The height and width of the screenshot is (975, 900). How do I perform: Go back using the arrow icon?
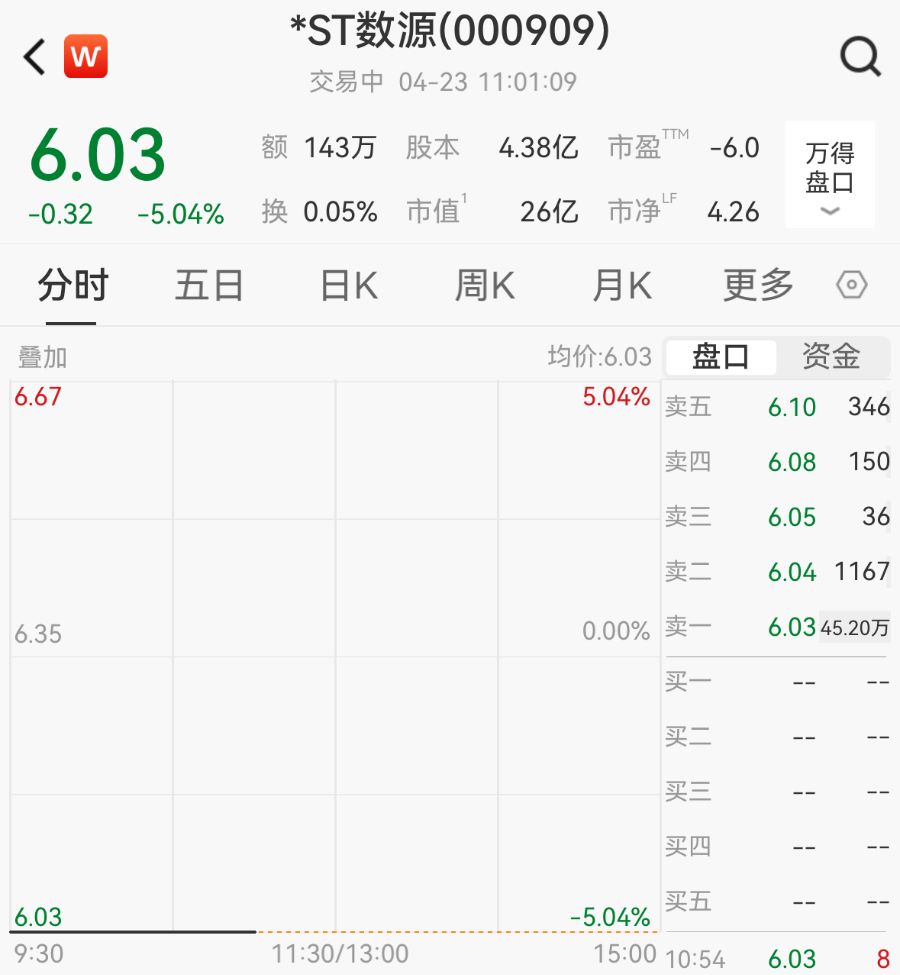point(35,57)
